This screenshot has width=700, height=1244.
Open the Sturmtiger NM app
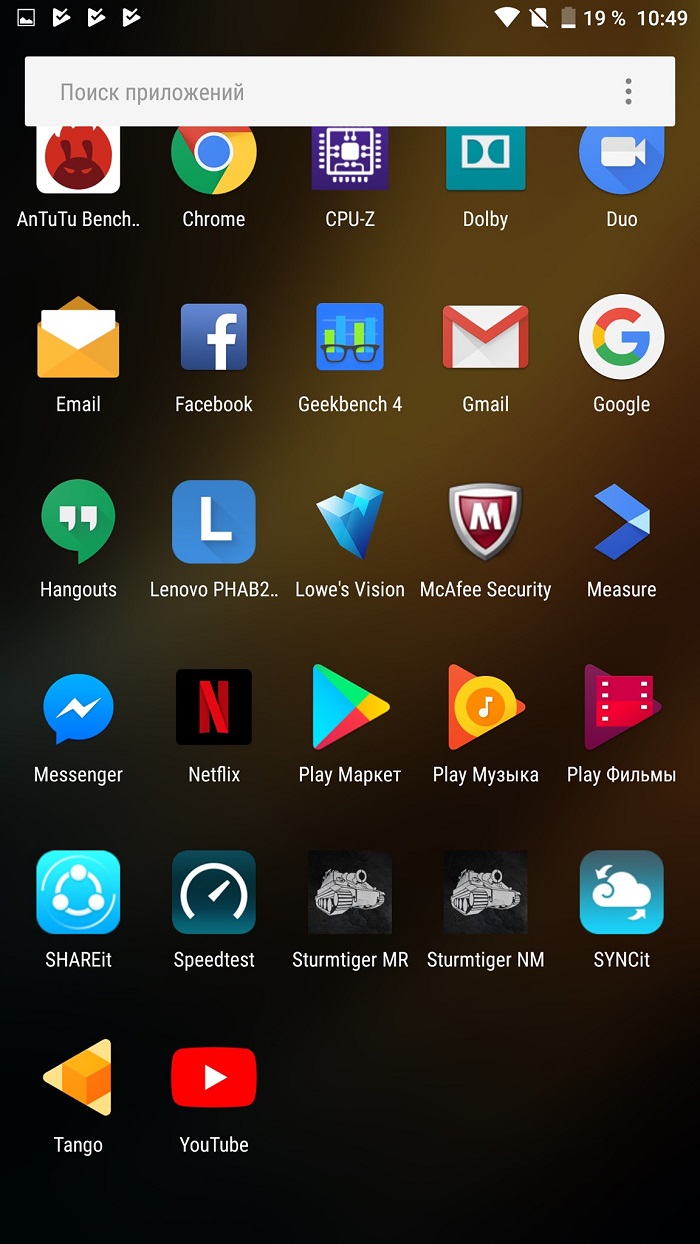[x=485, y=893]
